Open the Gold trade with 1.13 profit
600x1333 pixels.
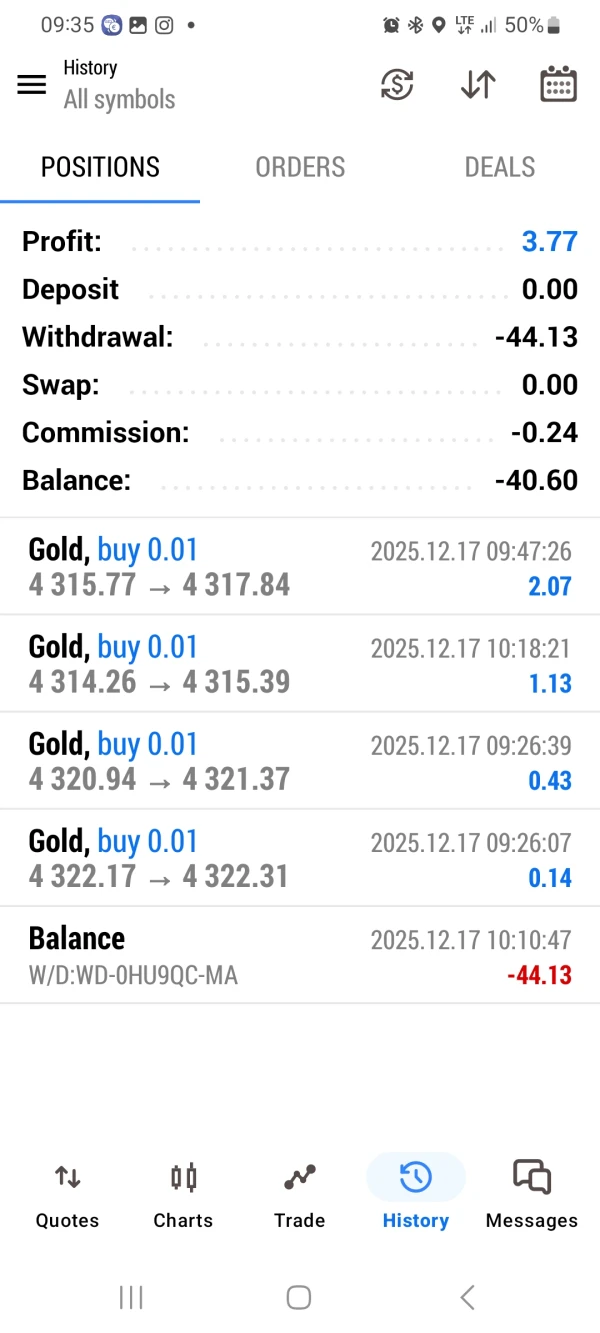tap(300, 664)
